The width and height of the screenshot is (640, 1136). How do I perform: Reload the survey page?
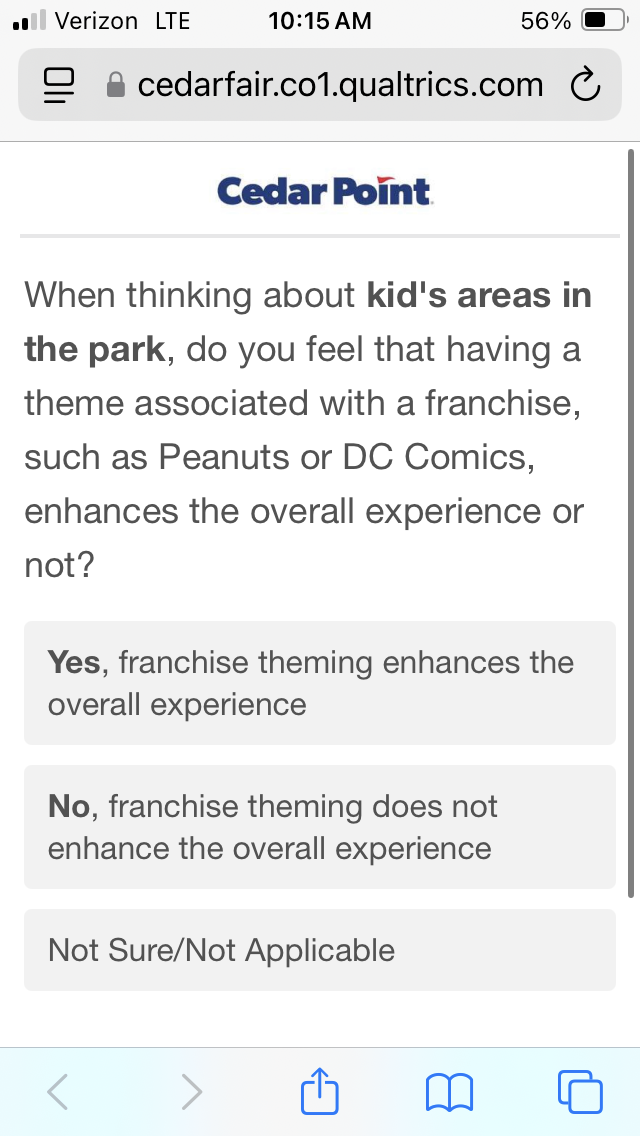point(585,85)
